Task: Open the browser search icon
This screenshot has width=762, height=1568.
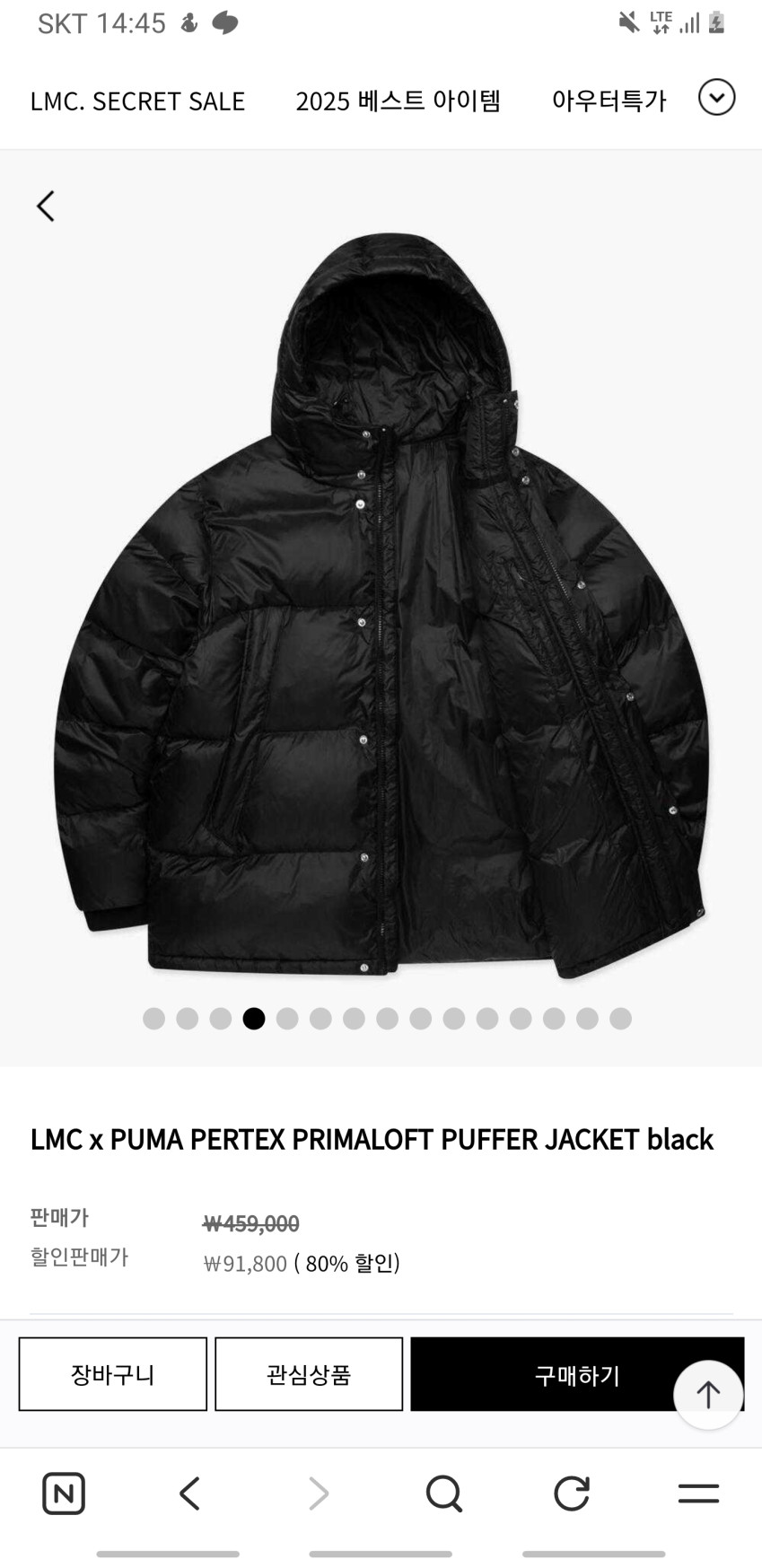Action: [443, 1494]
